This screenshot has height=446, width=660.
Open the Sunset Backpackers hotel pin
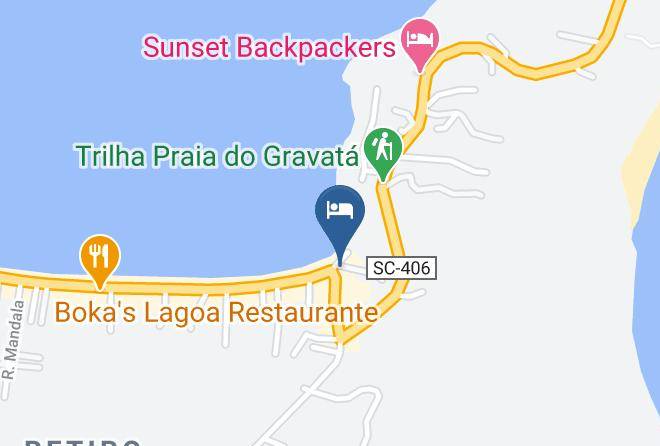[x=420, y=44]
